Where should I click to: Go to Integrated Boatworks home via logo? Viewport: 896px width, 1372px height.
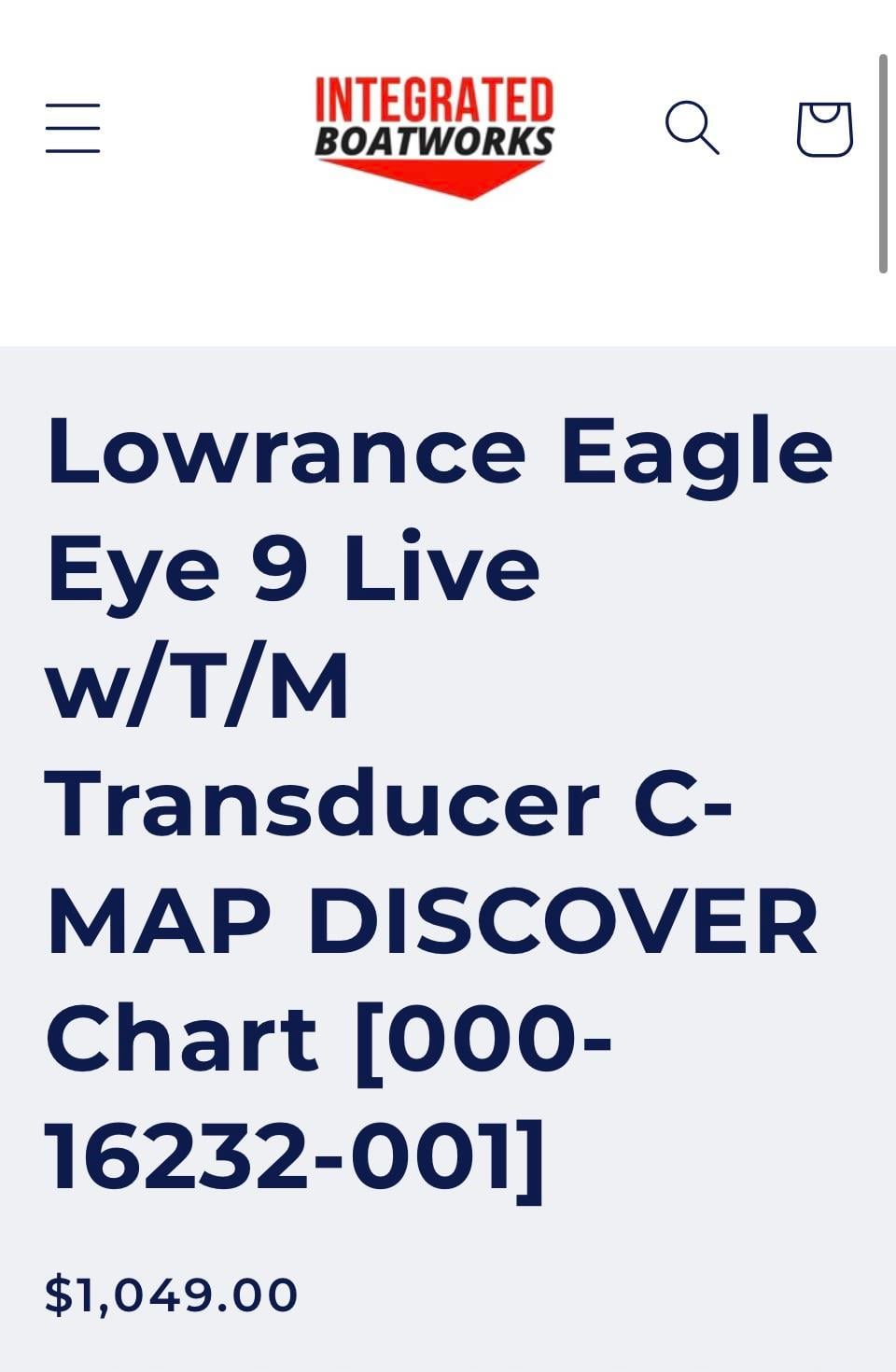pos(434,136)
